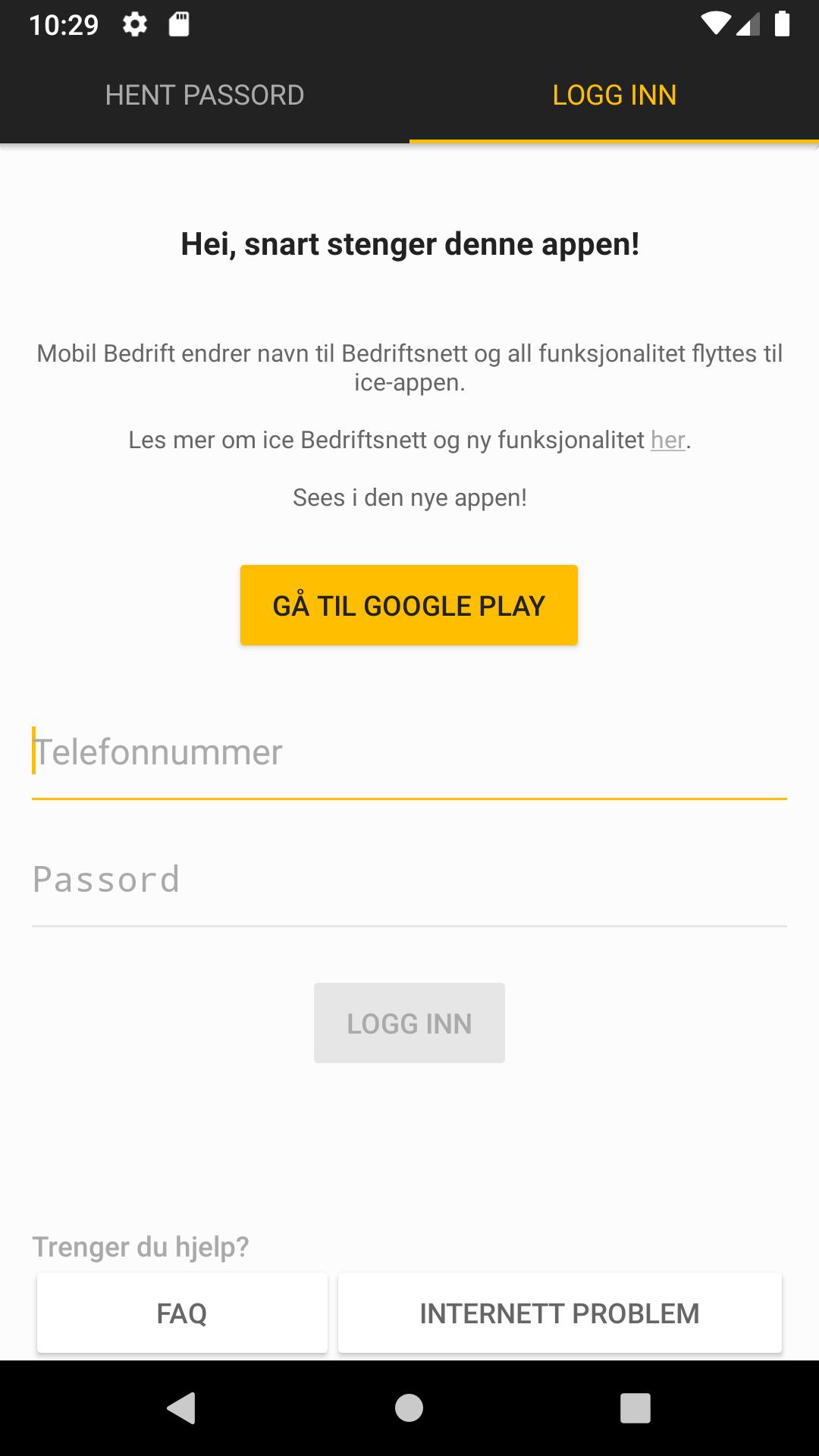Go to the home screen
This screenshot has width=819, height=1456.
[x=409, y=1408]
